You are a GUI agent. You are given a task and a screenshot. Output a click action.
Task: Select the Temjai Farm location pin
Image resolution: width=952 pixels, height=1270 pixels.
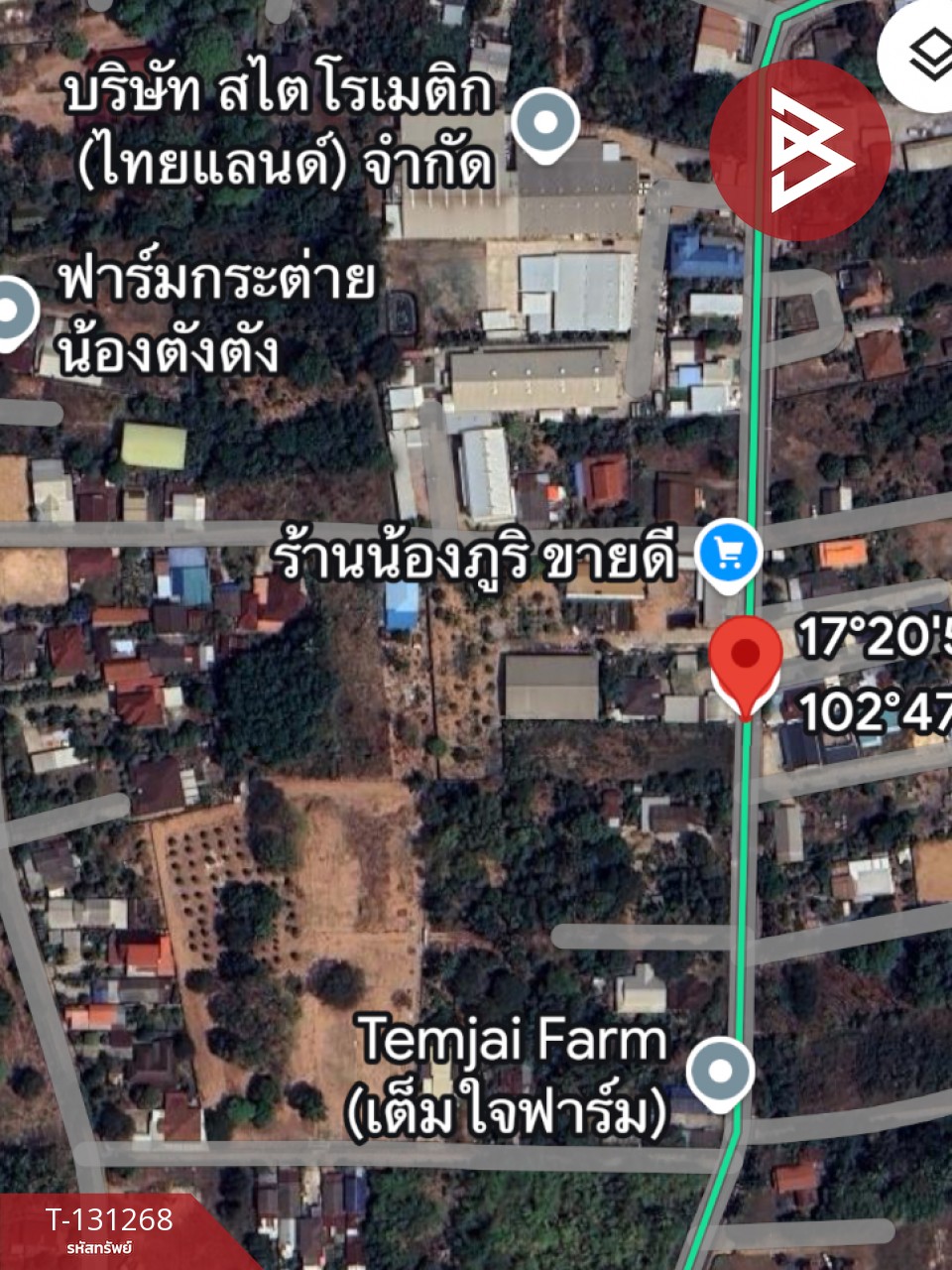pyautogui.click(x=720, y=1069)
